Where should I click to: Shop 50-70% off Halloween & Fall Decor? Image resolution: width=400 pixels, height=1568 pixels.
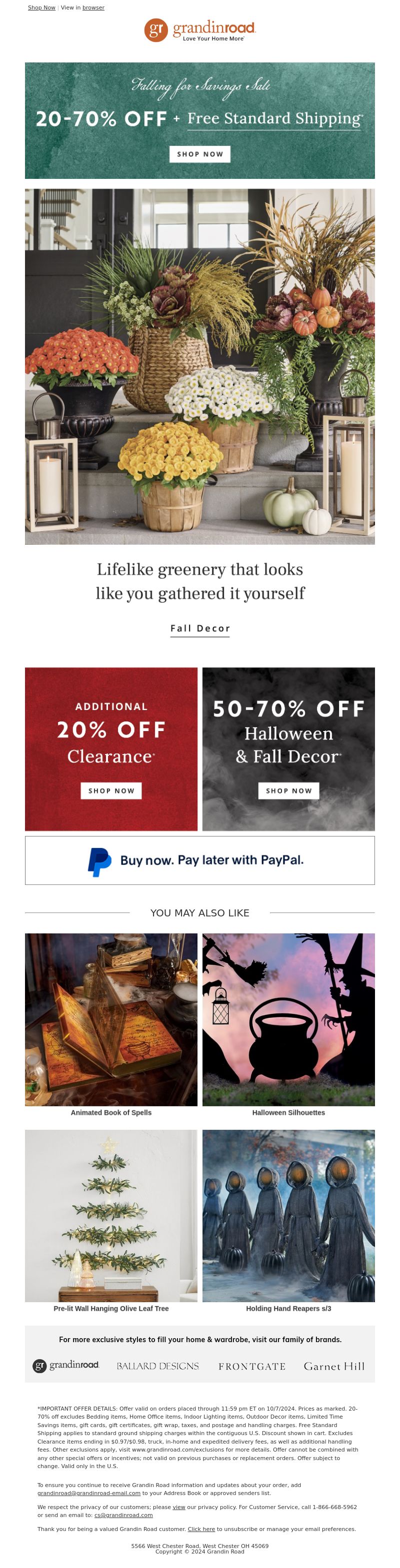click(288, 790)
